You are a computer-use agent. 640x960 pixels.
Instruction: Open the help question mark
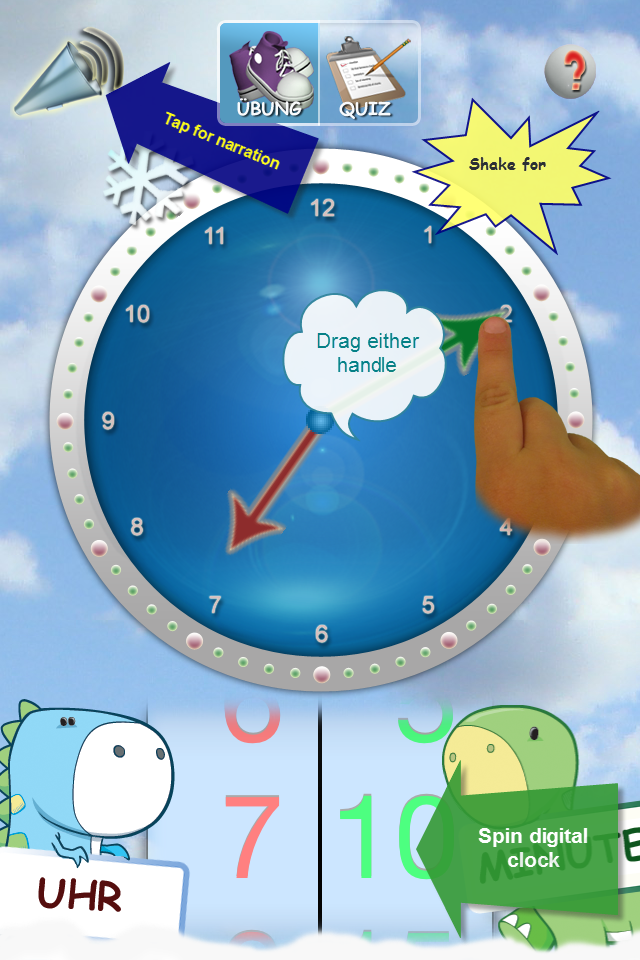coord(570,70)
